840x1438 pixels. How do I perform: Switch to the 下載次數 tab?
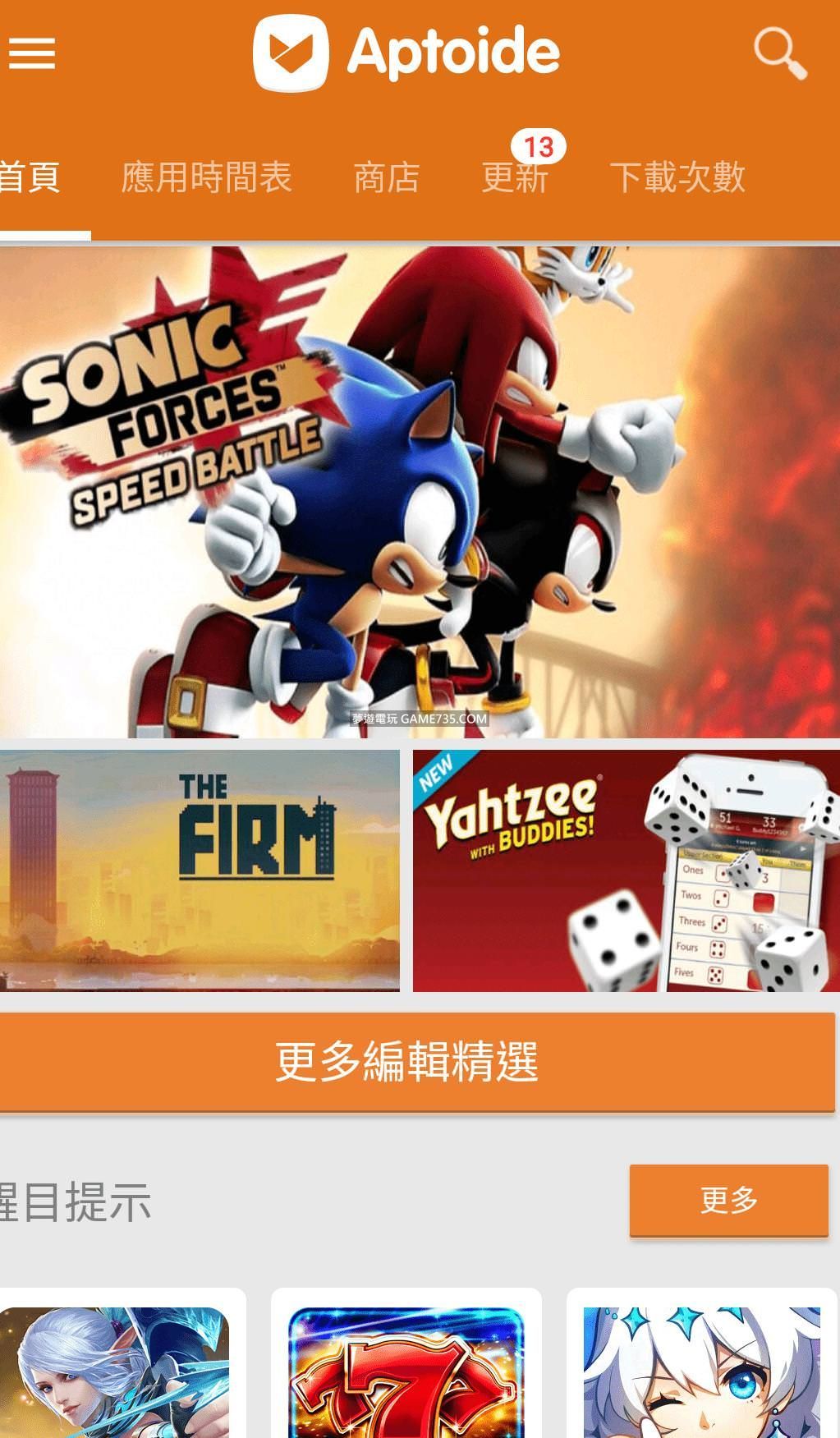coord(677,177)
